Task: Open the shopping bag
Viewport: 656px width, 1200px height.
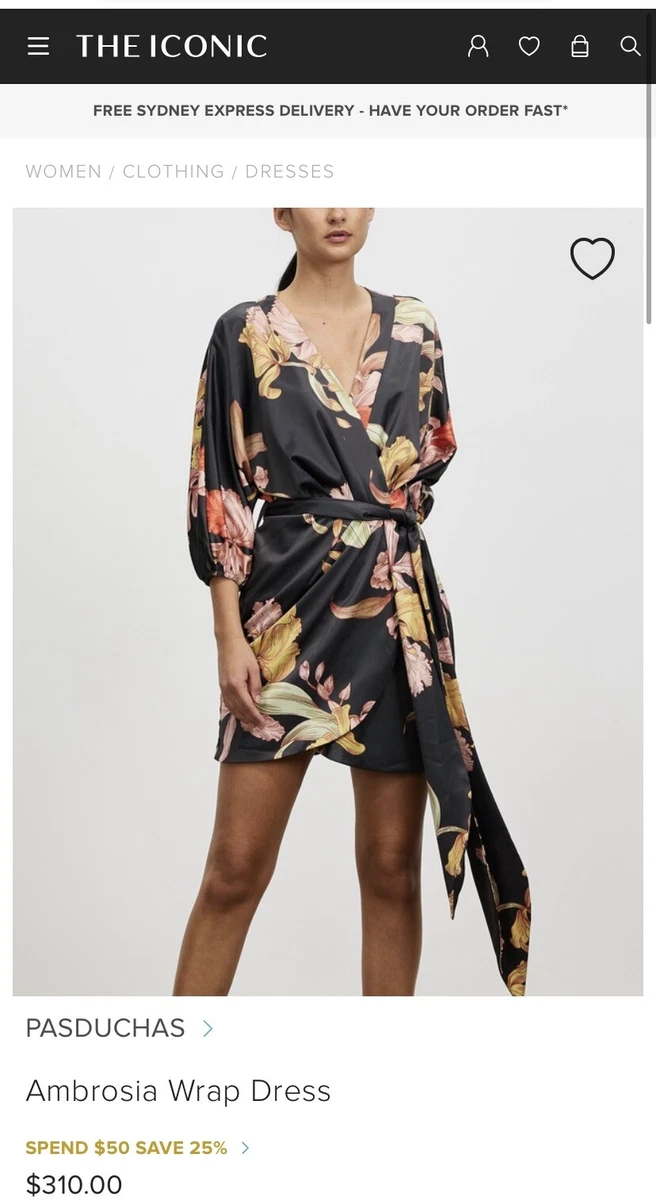Action: click(580, 46)
